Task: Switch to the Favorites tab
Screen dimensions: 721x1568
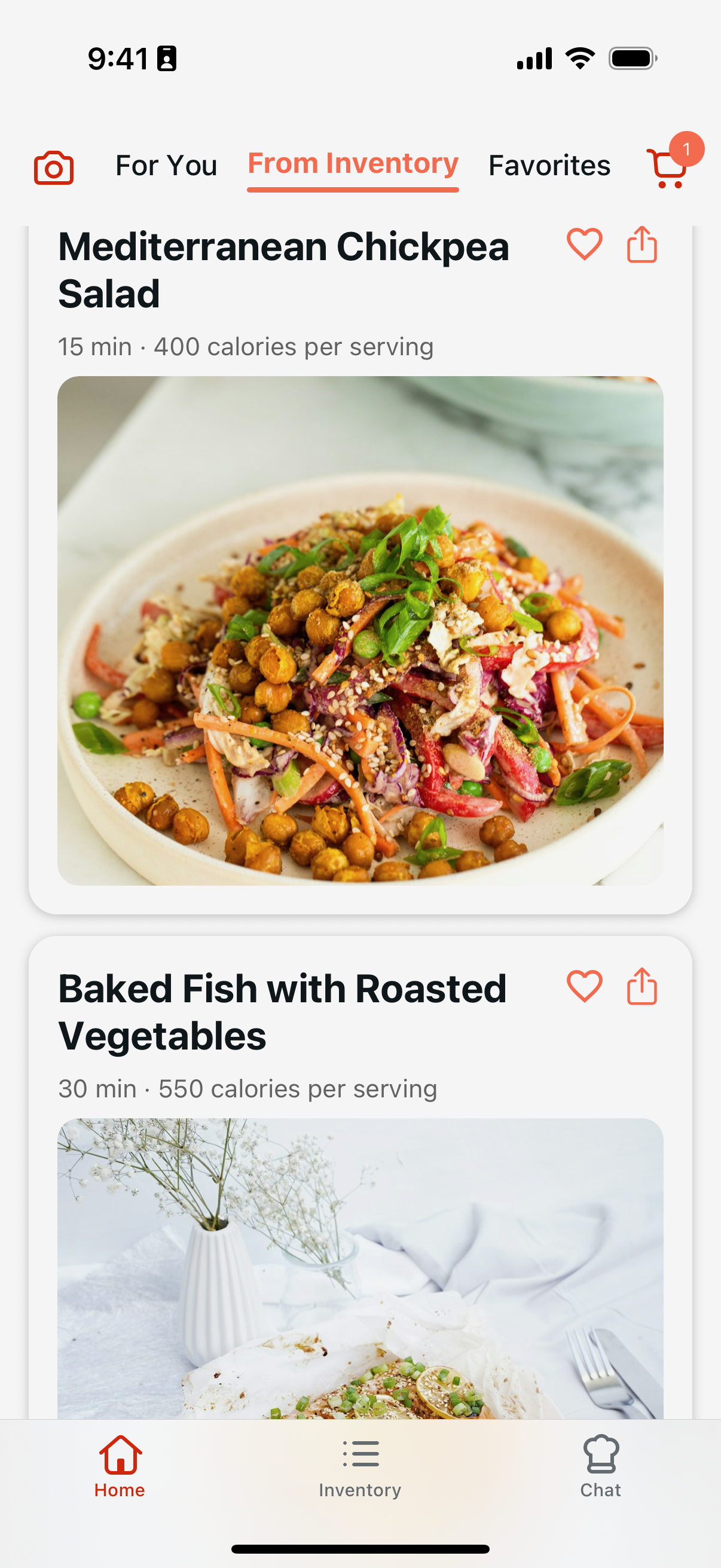Action: (x=549, y=164)
